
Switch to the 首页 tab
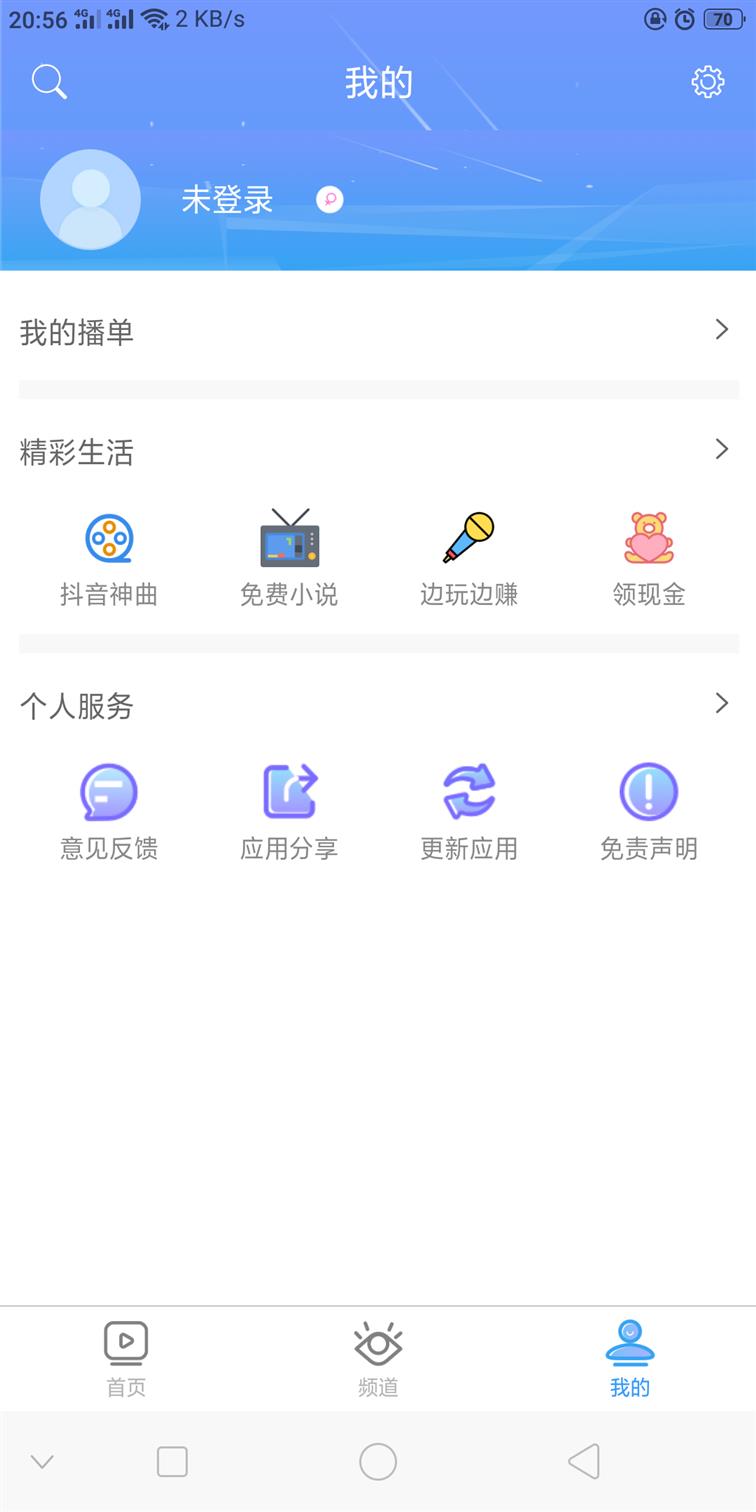pos(126,1359)
